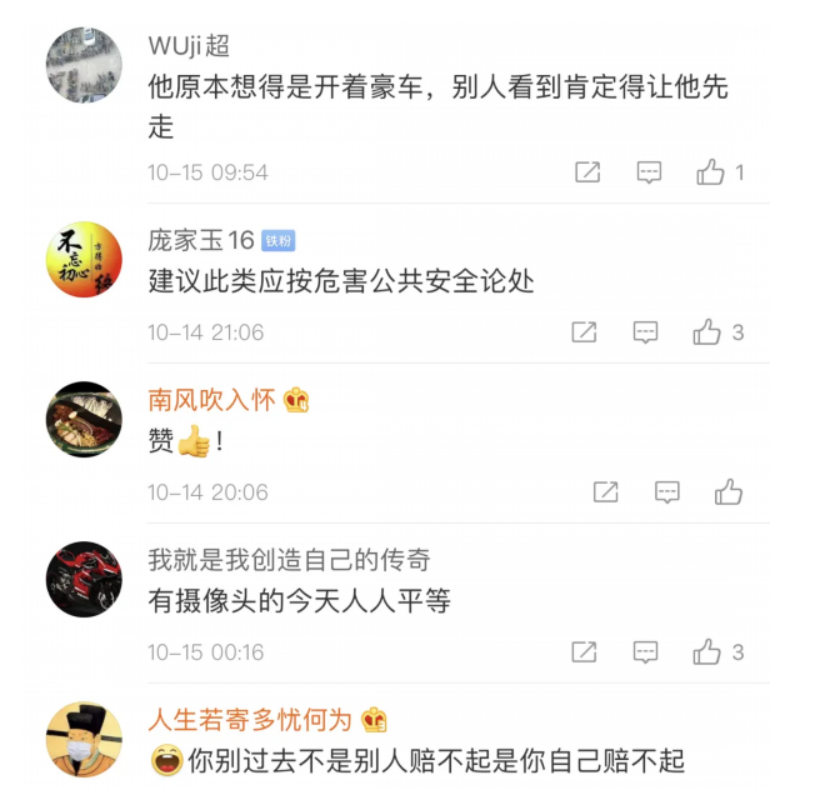The image size is (816, 789).
Task: Open 庞家玉16's profile avatar
Action: 83,260
